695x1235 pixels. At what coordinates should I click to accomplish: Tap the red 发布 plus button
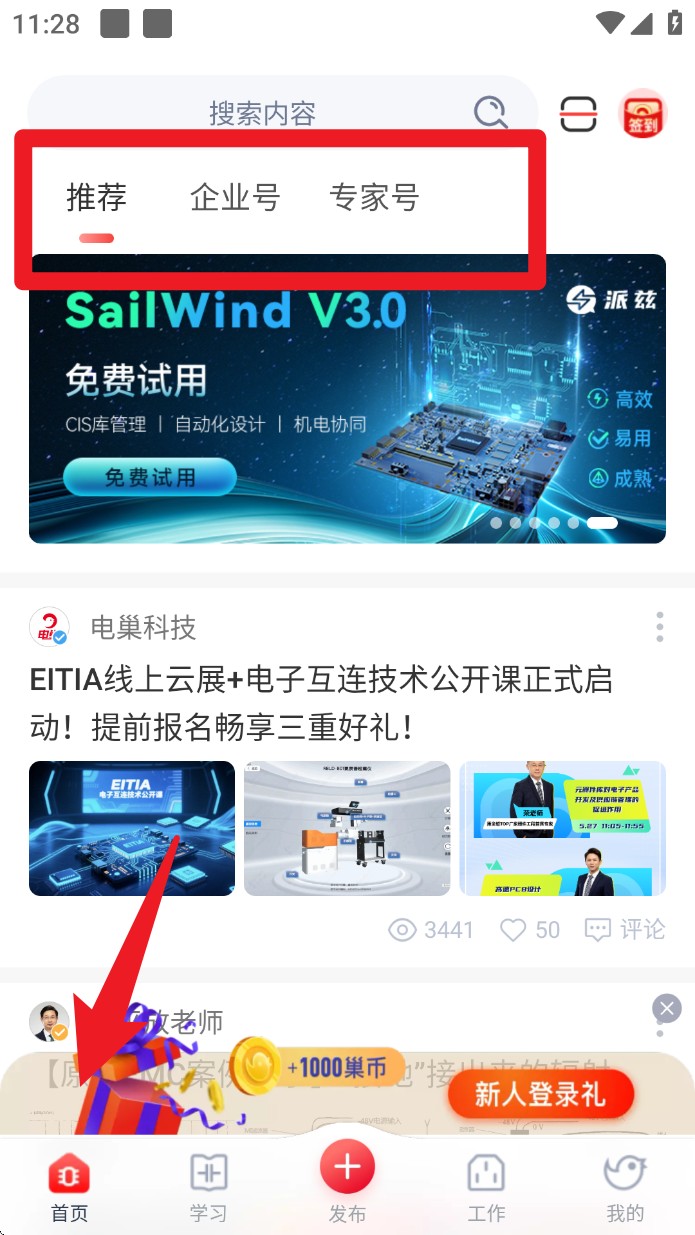(x=347, y=1168)
